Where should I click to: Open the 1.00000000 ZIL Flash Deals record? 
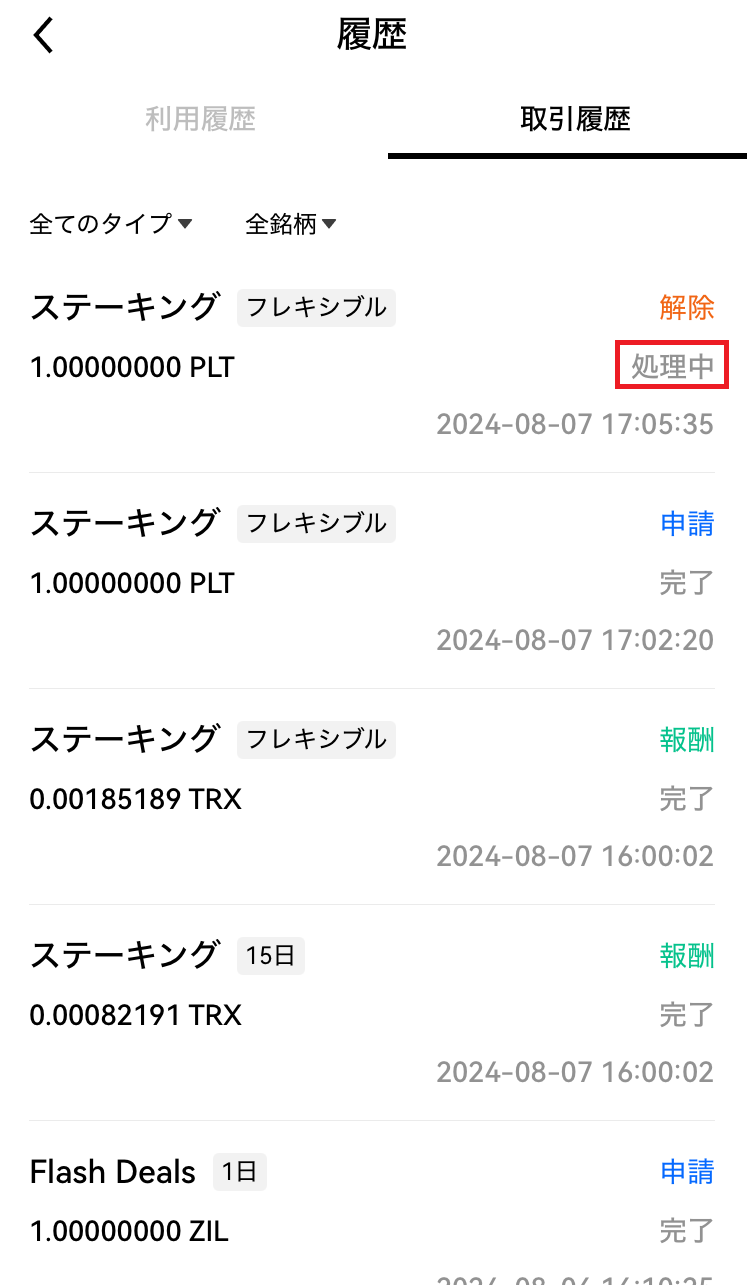pyautogui.click(x=128, y=1230)
